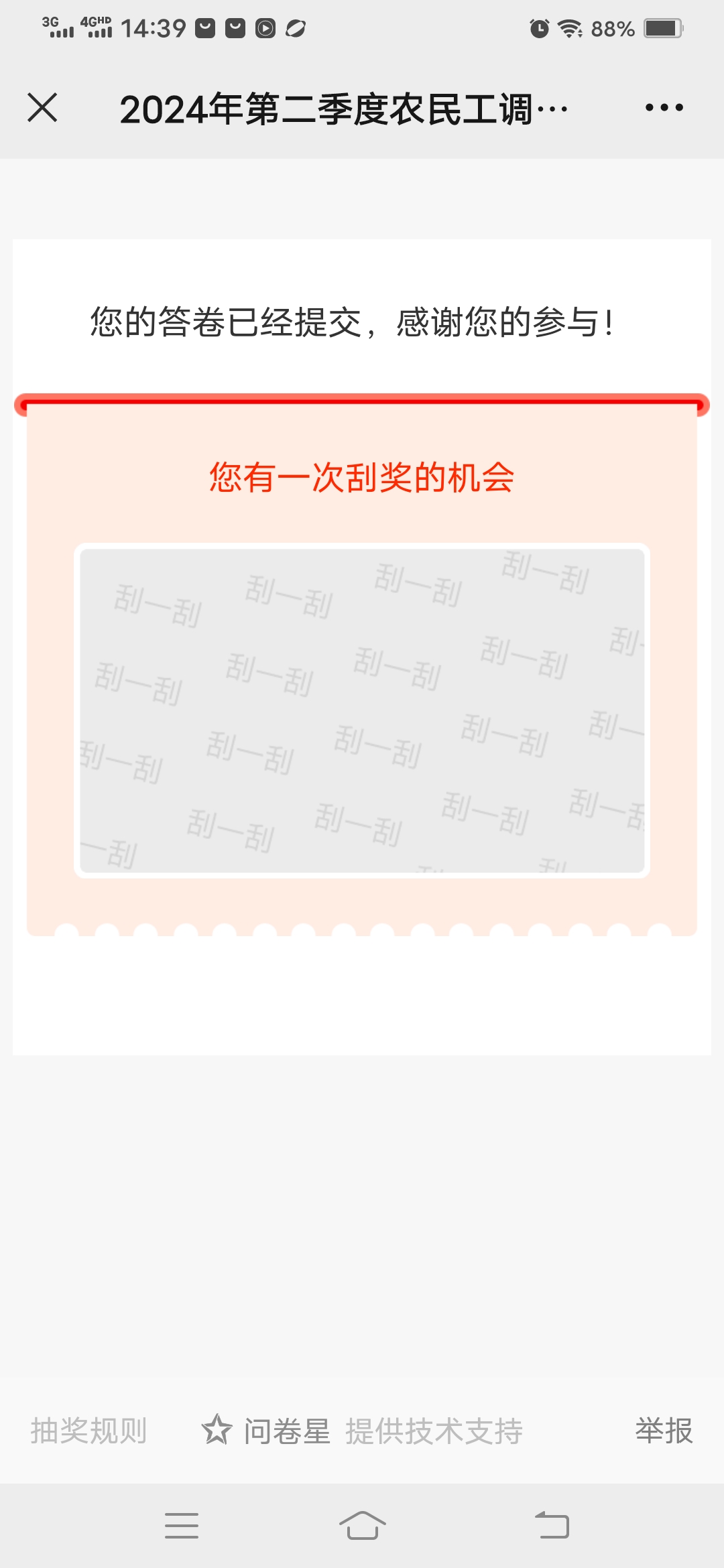Viewport: 724px width, 1568px height.
Task: Go to the system home screen
Action: (x=362, y=1525)
